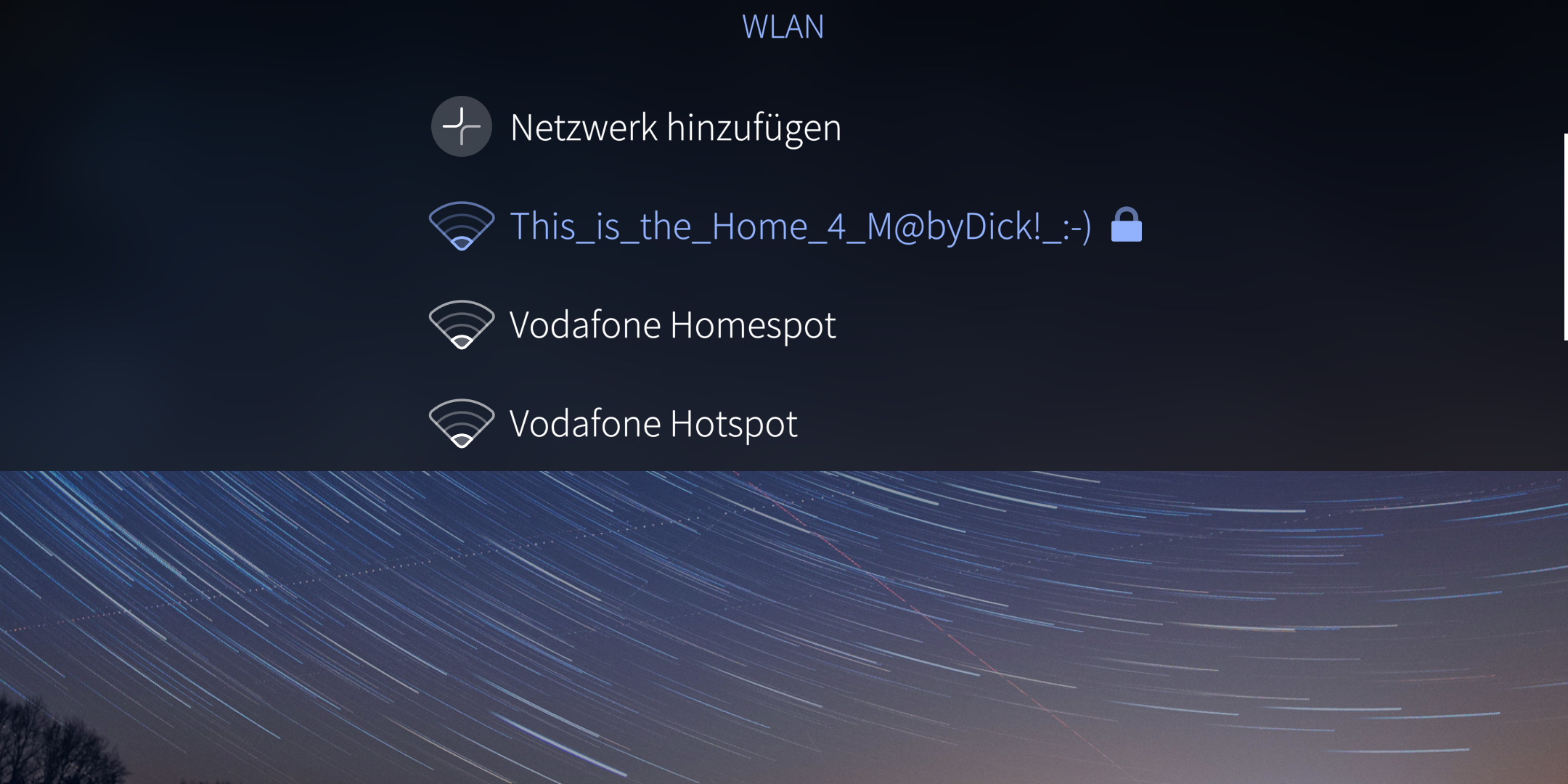This screenshot has height=784, width=1568.
Task: Connect to Vodafone Homespot
Action: [672, 325]
